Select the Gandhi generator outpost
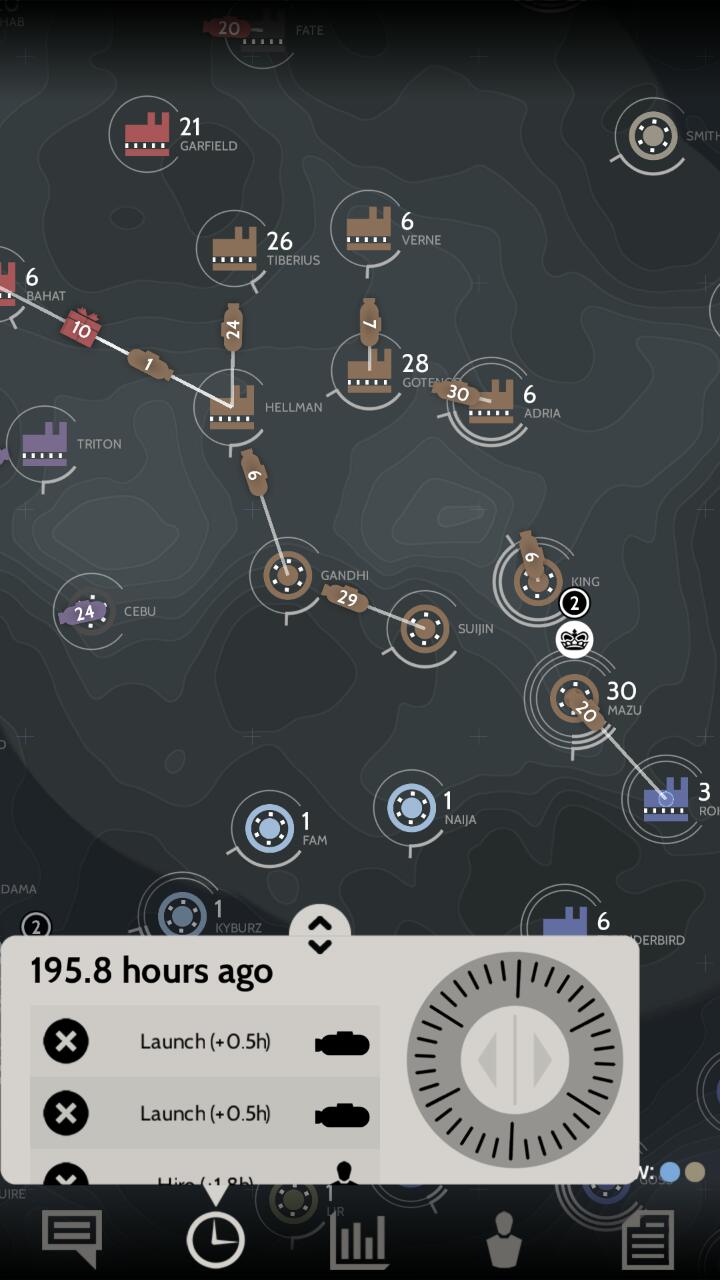This screenshot has width=720, height=1280. pyautogui.click(x=288, y=574)
